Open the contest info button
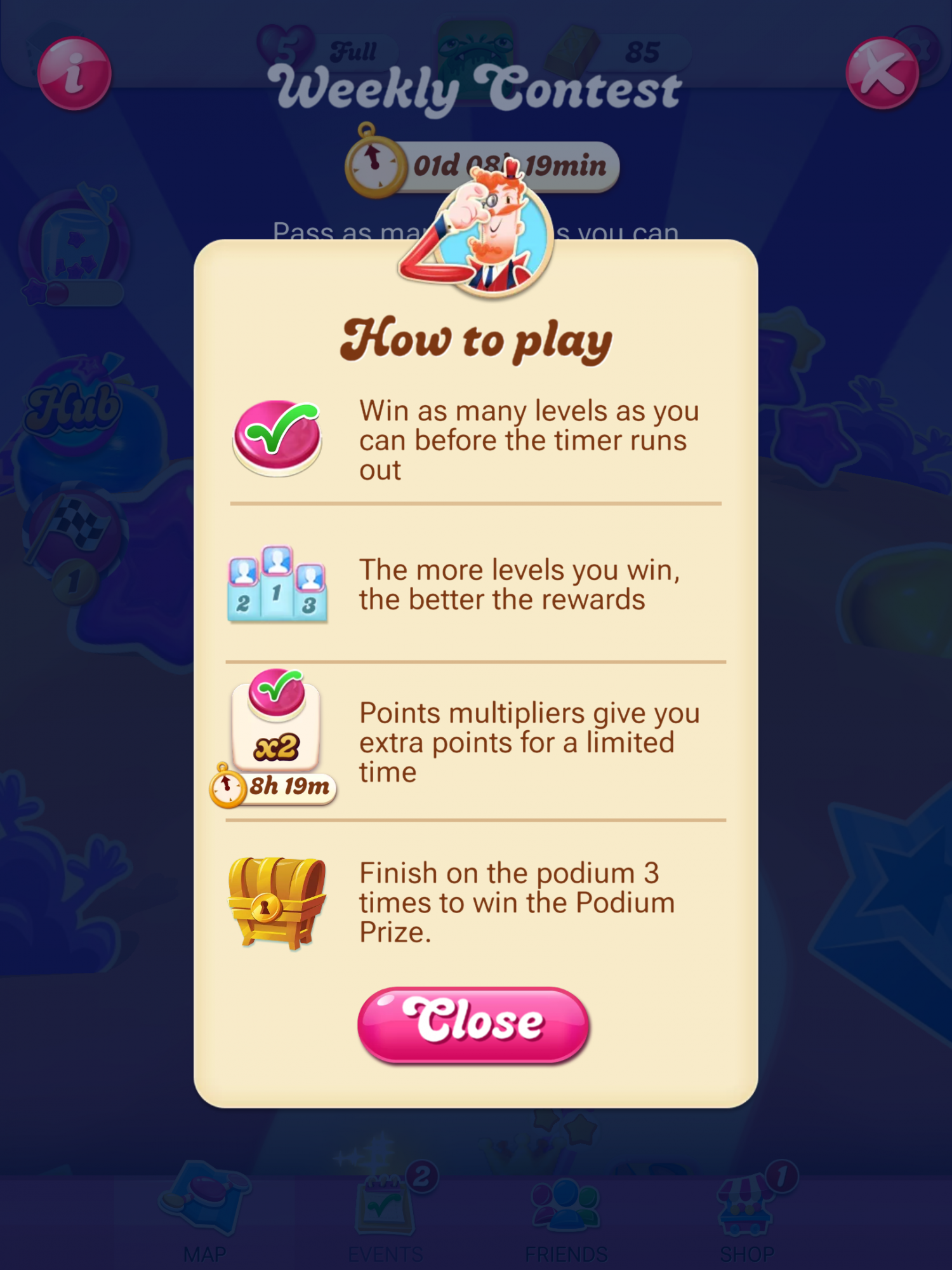Image resolution: width=952 pixels, height=1270 pixels. 74,73
